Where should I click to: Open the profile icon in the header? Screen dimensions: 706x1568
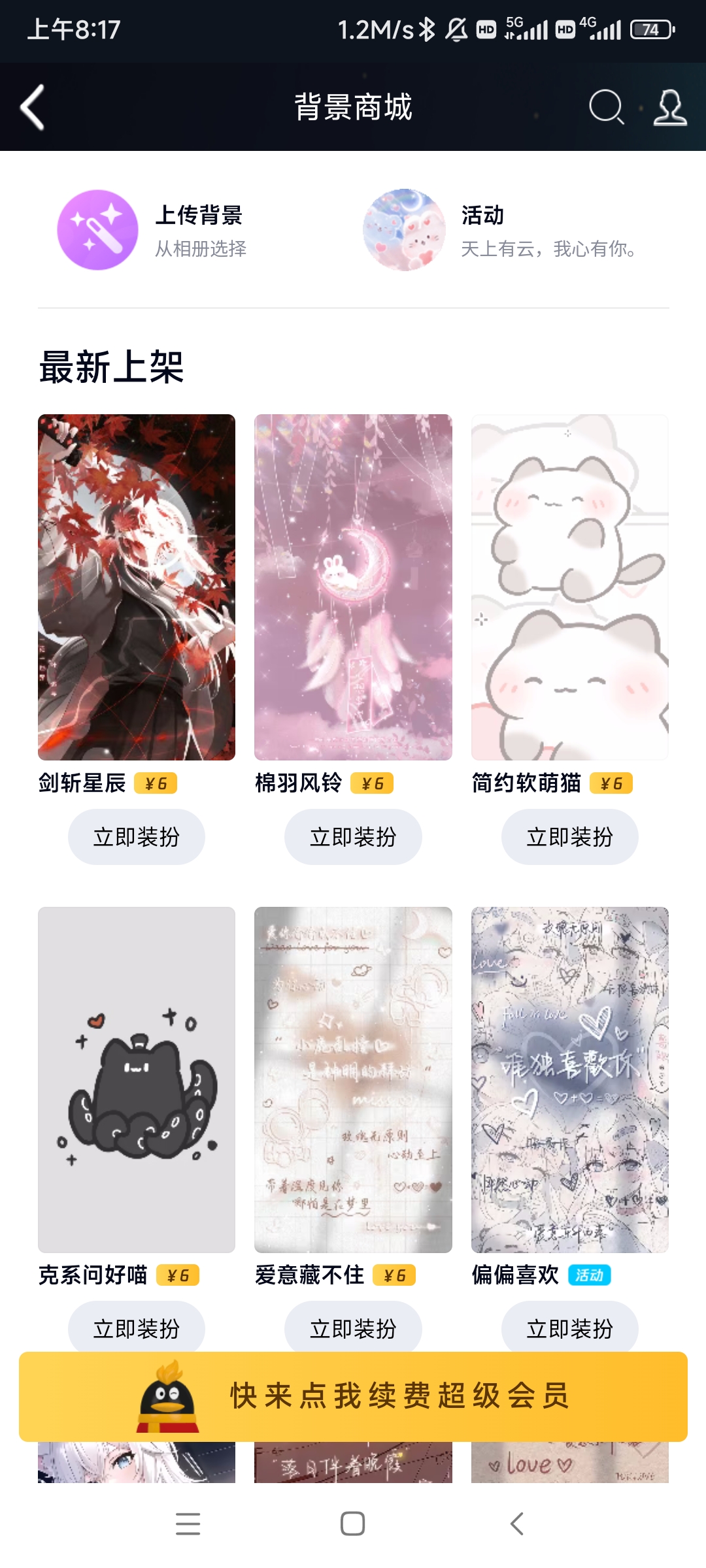[670, 107]
